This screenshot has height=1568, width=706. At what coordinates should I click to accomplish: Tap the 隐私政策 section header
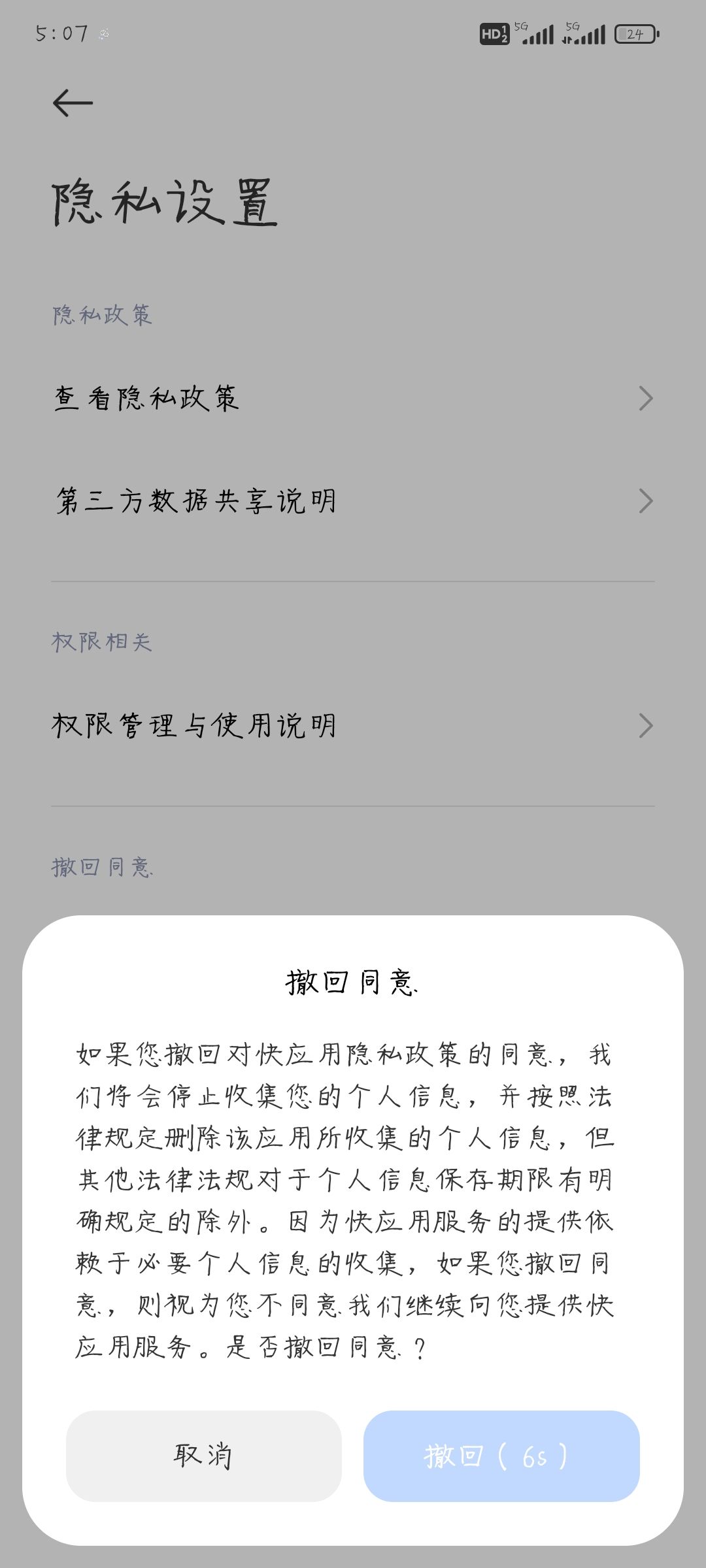(x=102, y=314)
